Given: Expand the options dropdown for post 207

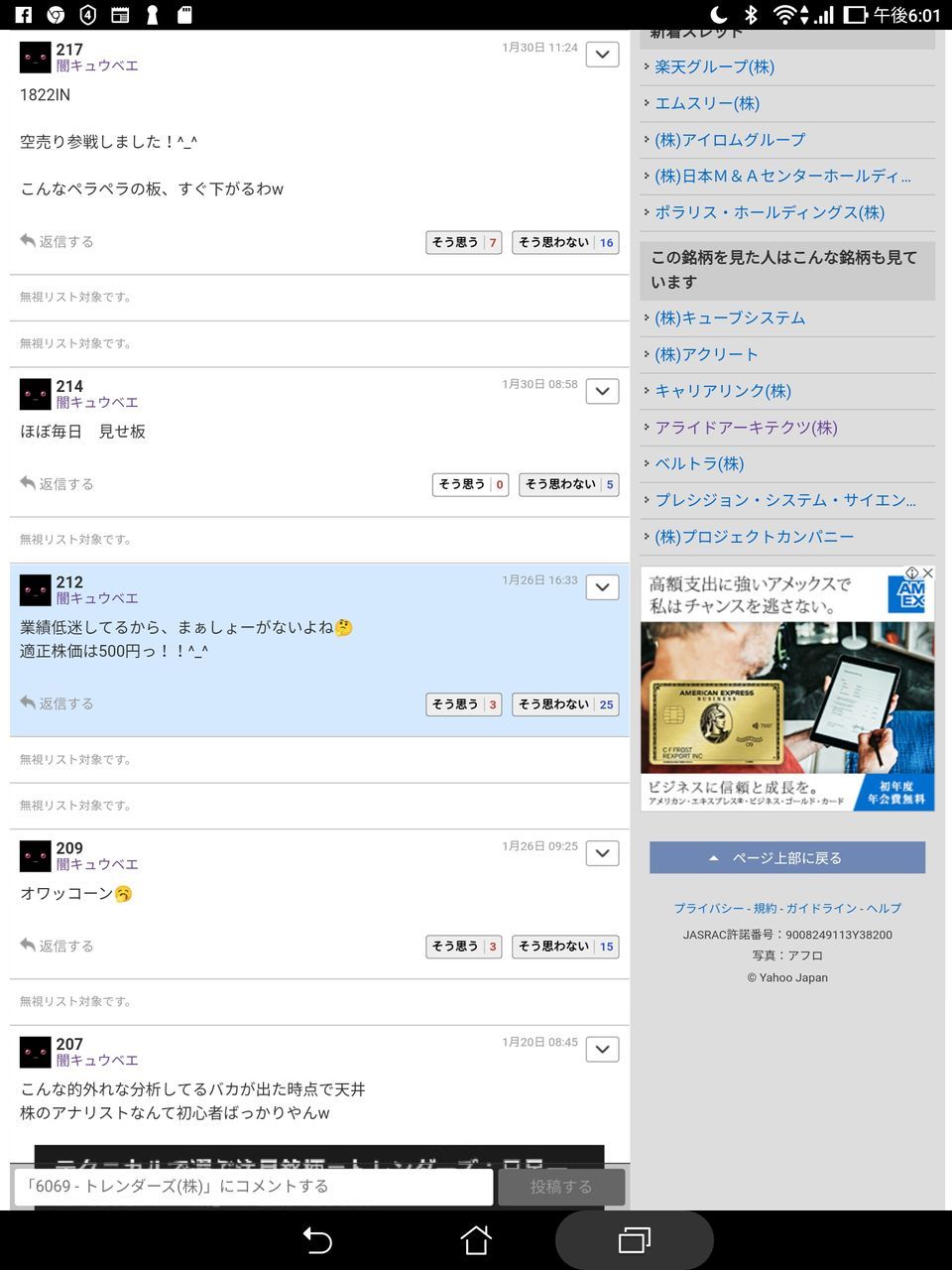Looking at the screenshot, I should [602, 1049].
